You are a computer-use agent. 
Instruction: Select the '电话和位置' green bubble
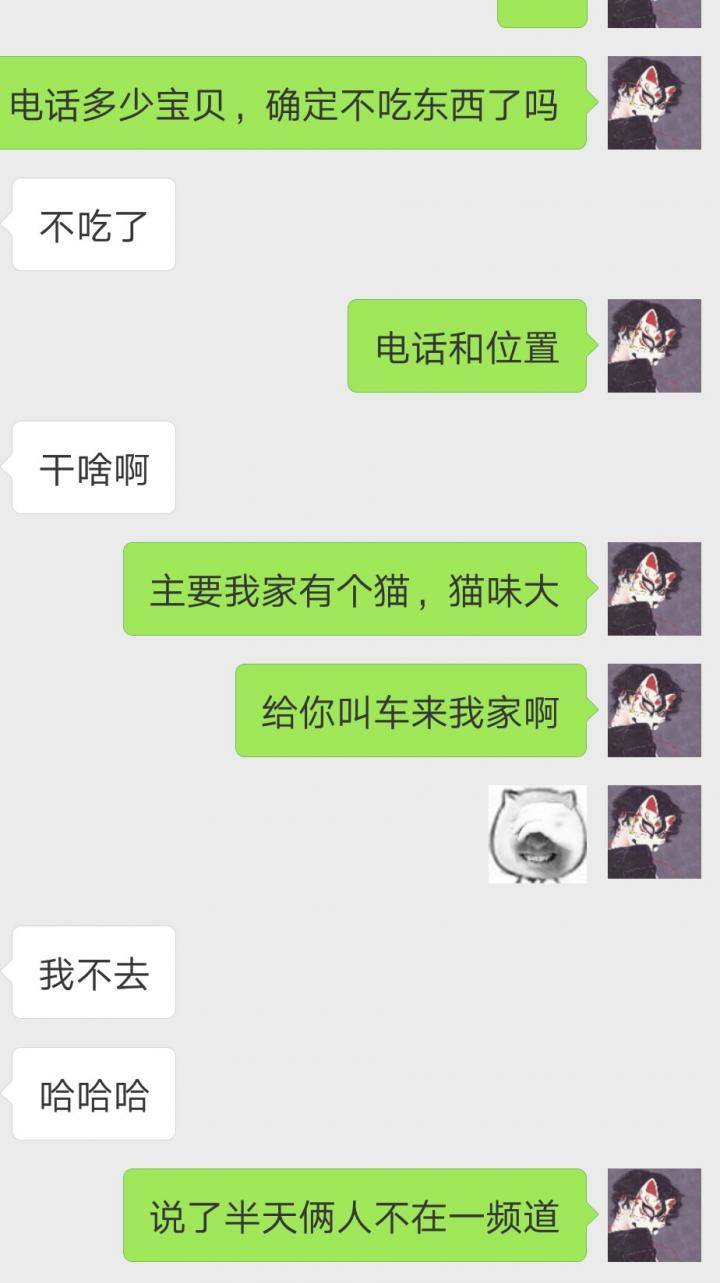point(465,345)
